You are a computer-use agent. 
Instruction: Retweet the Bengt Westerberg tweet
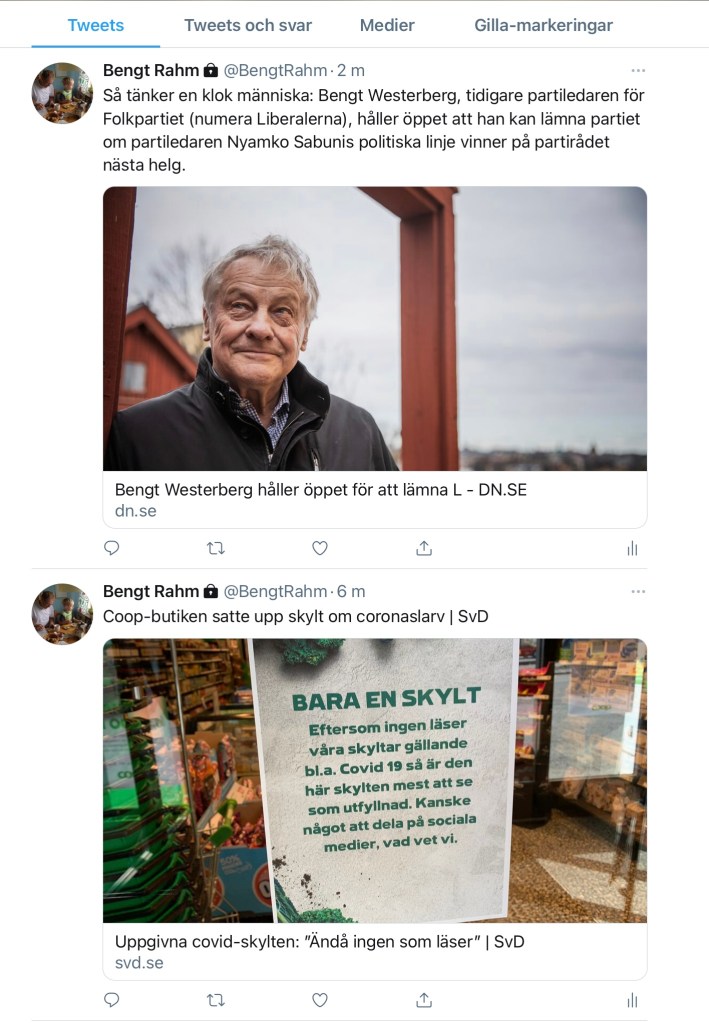coord(215,548)
